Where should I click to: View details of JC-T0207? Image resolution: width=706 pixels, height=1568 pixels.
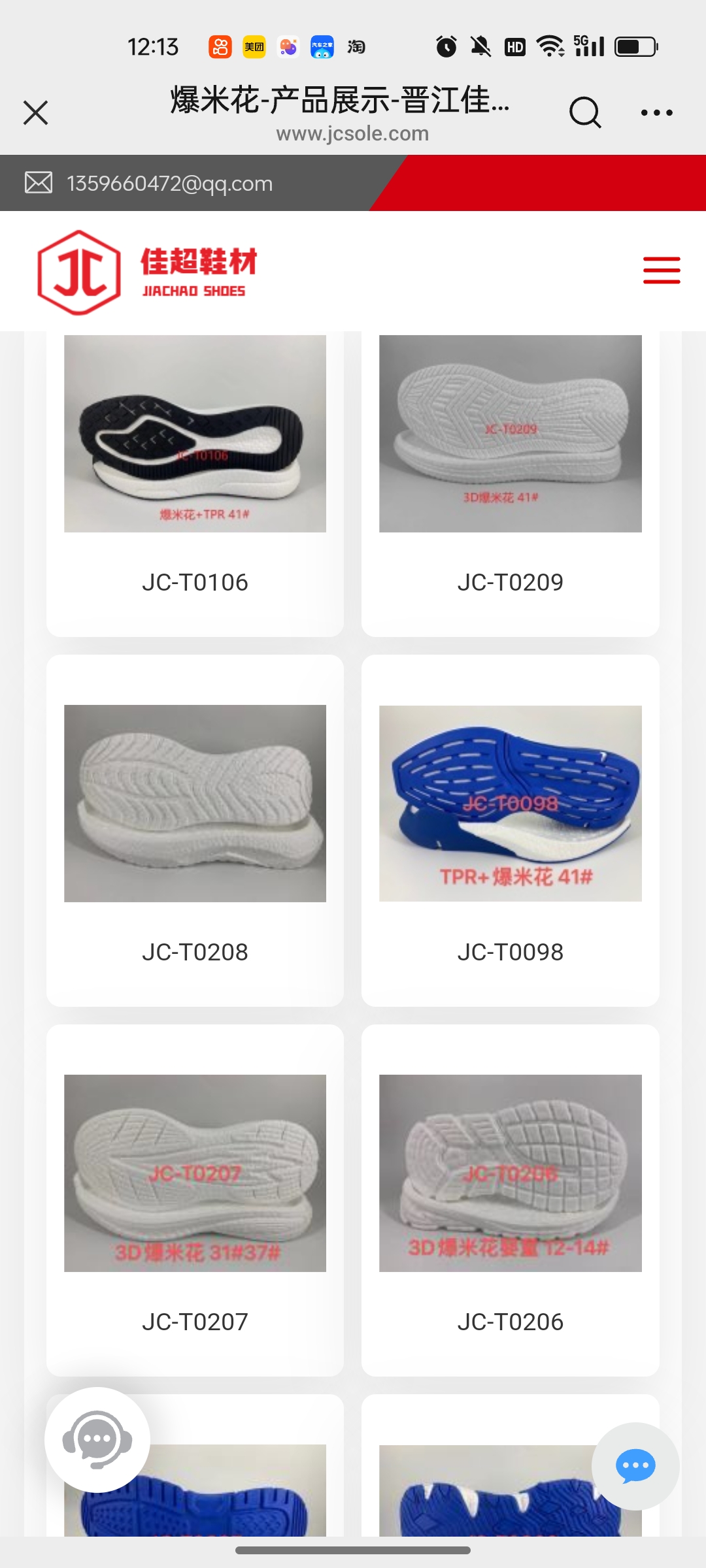(x=195, y=1200)
